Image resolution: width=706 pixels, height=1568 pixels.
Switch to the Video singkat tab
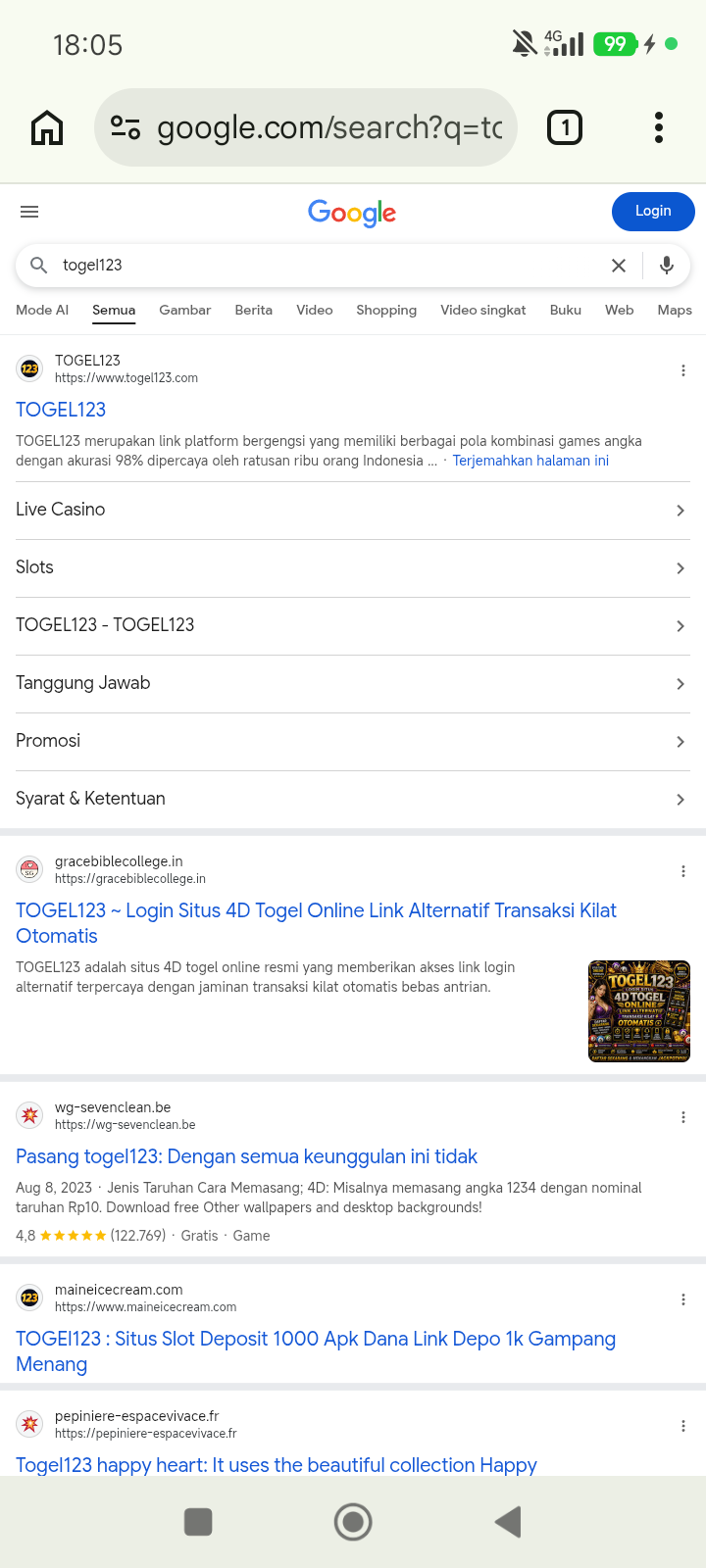[483, 310]
